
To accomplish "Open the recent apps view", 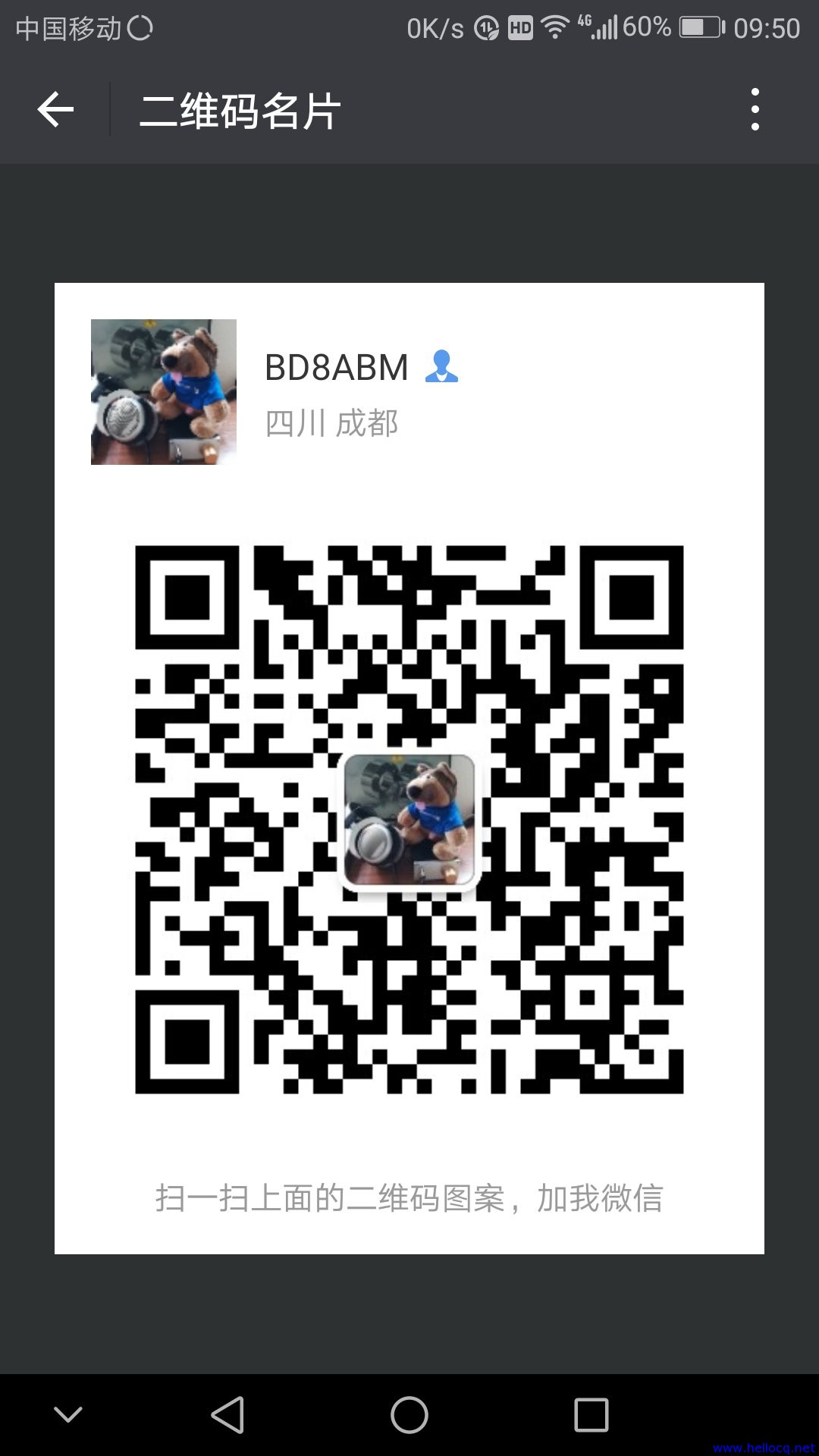I will [x=591, y=1415].
